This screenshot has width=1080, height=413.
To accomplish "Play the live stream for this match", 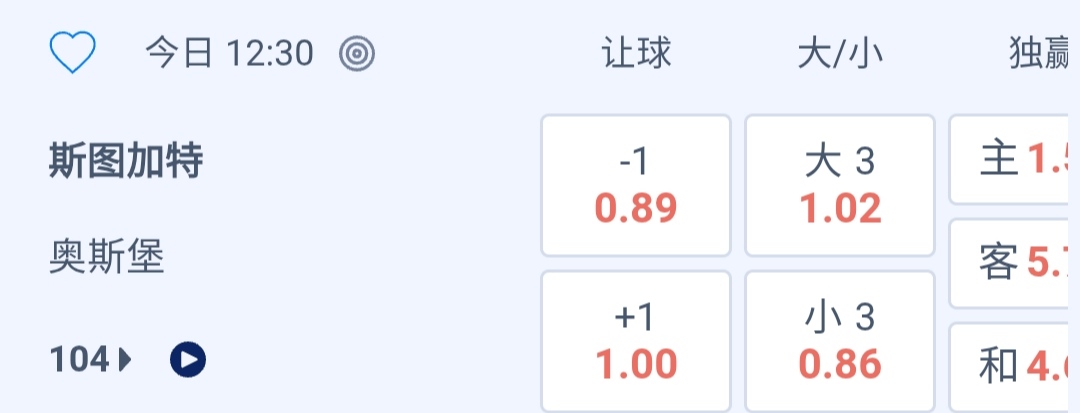I will pyautogui.click(x=188, y=359).
